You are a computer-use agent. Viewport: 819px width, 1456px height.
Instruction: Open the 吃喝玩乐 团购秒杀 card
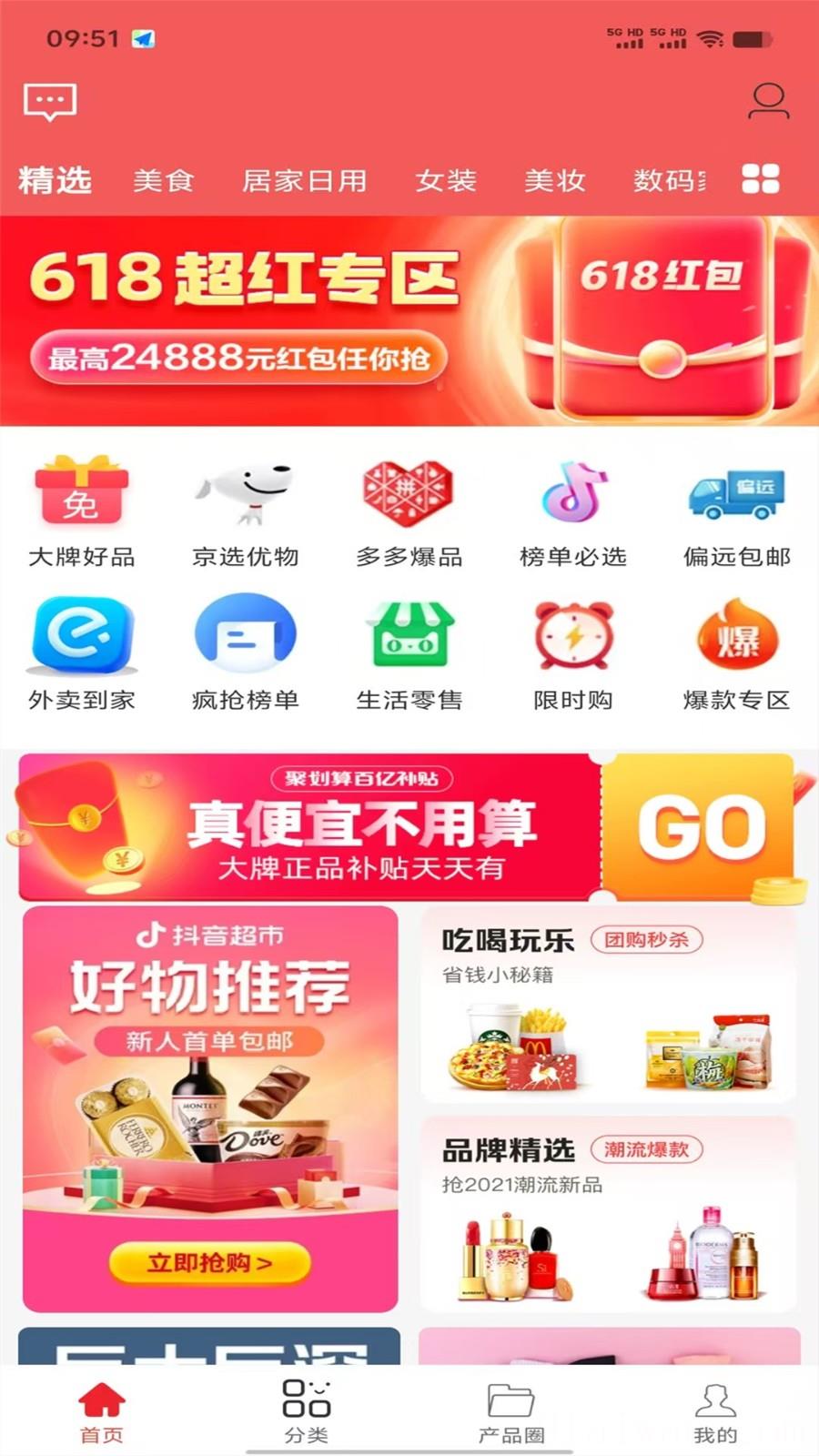[x=608, y=1006]
